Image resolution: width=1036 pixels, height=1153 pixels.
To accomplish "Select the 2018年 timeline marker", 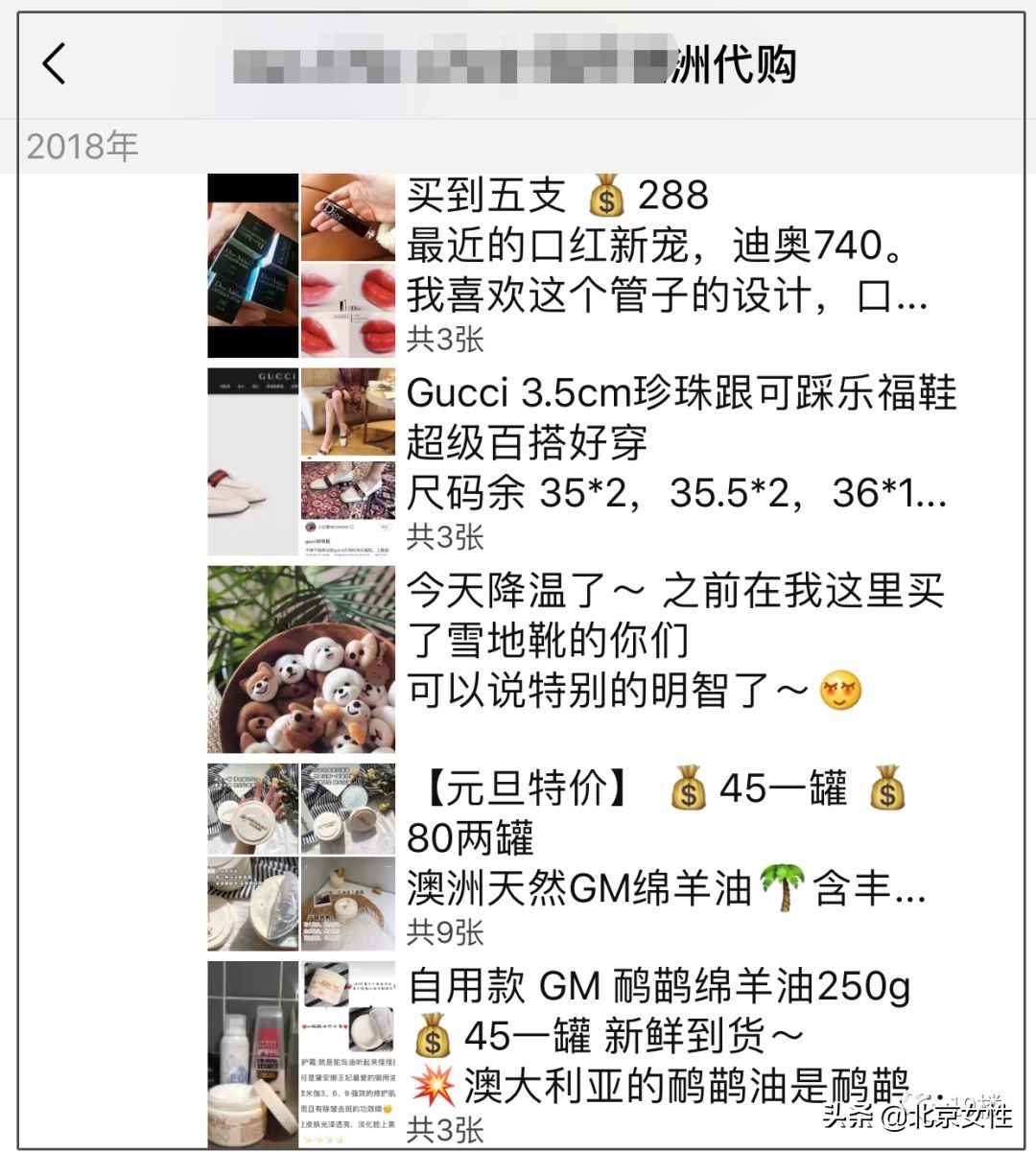I will click(82, 146).
